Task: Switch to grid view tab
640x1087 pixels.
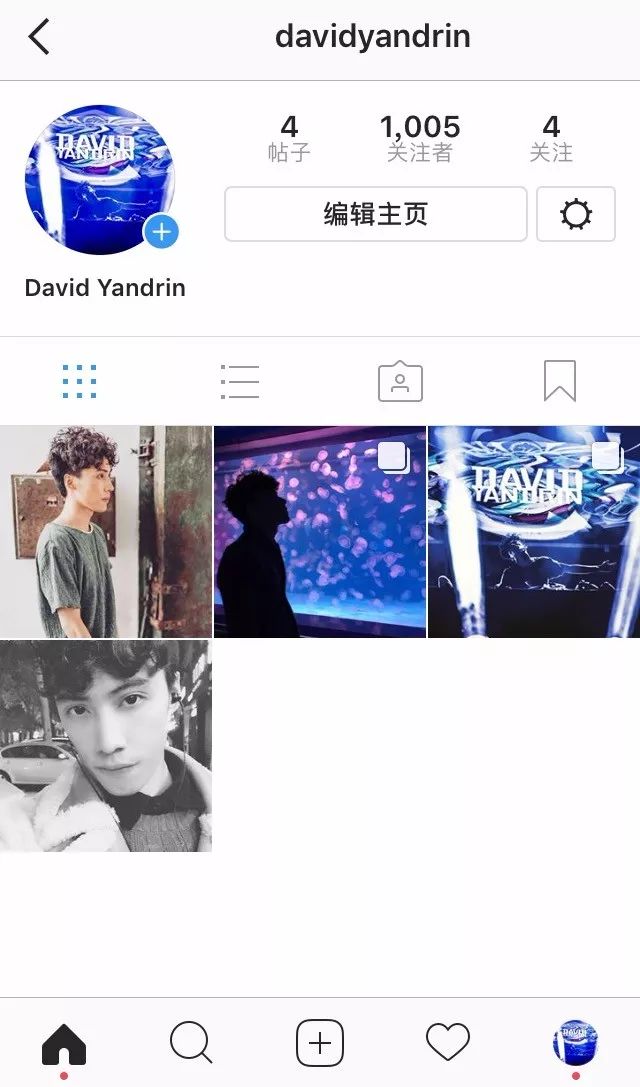Action: click(x=80, y=381)
